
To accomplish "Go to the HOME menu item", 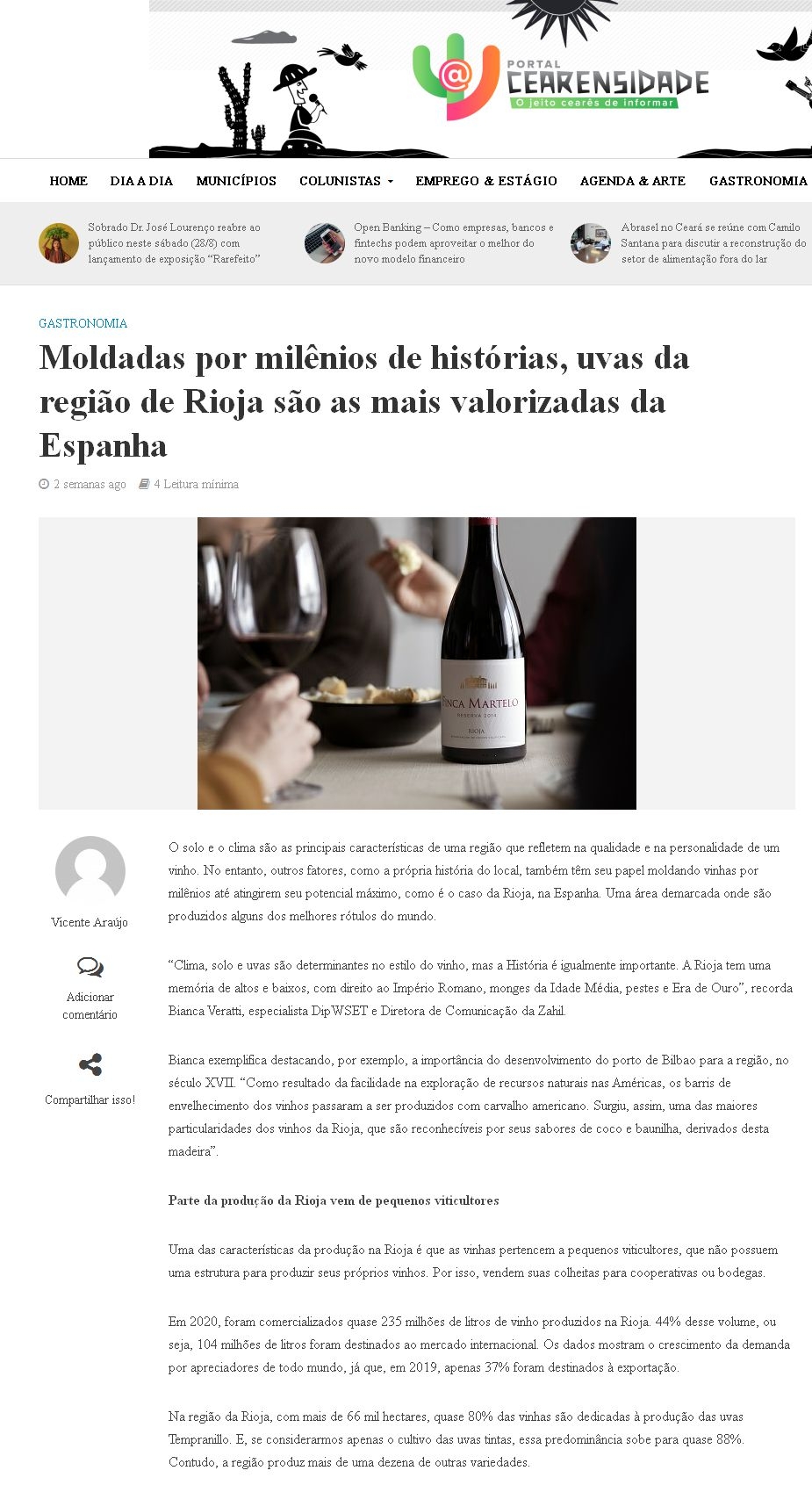I will (x=68, y=181).
